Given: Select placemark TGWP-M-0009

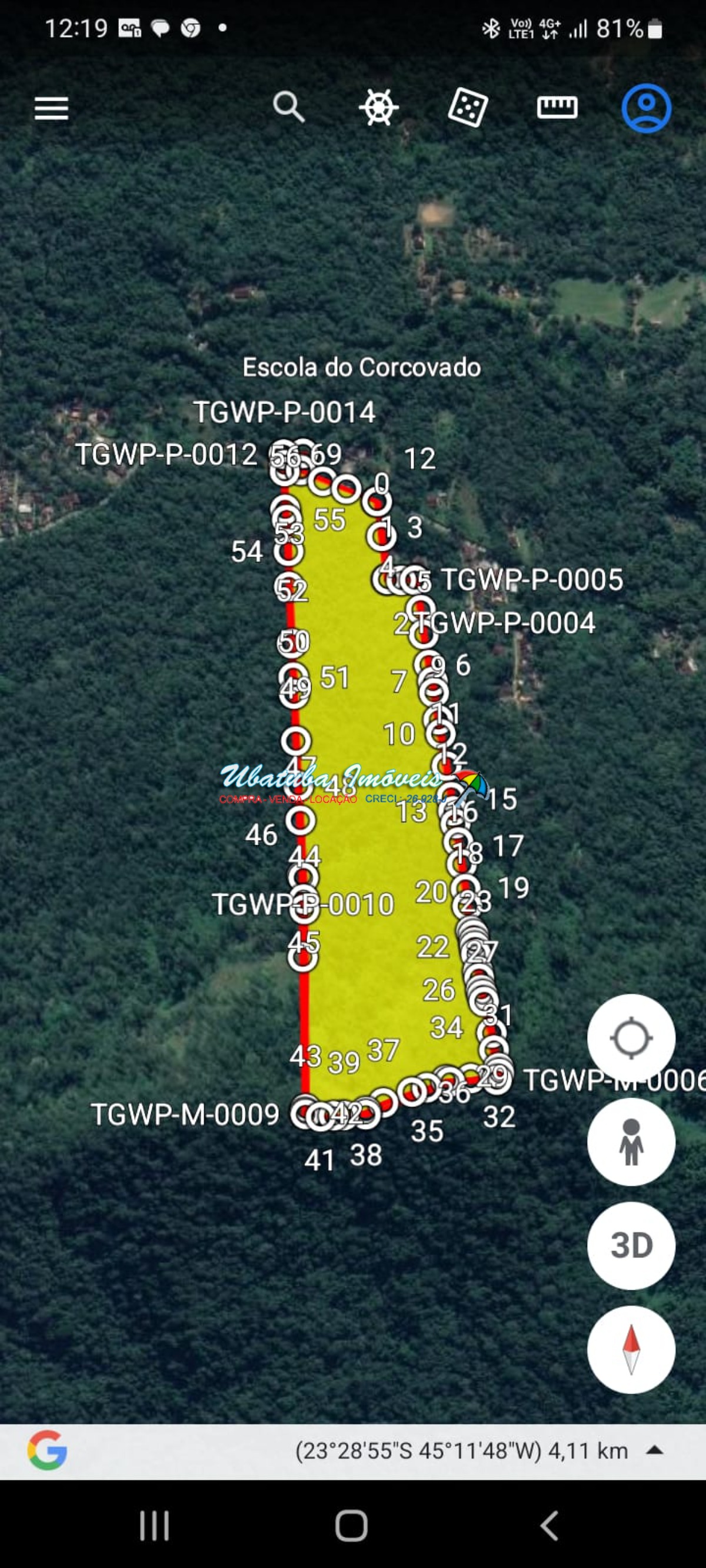Looking at the screenshot, I should [185, 1115].
